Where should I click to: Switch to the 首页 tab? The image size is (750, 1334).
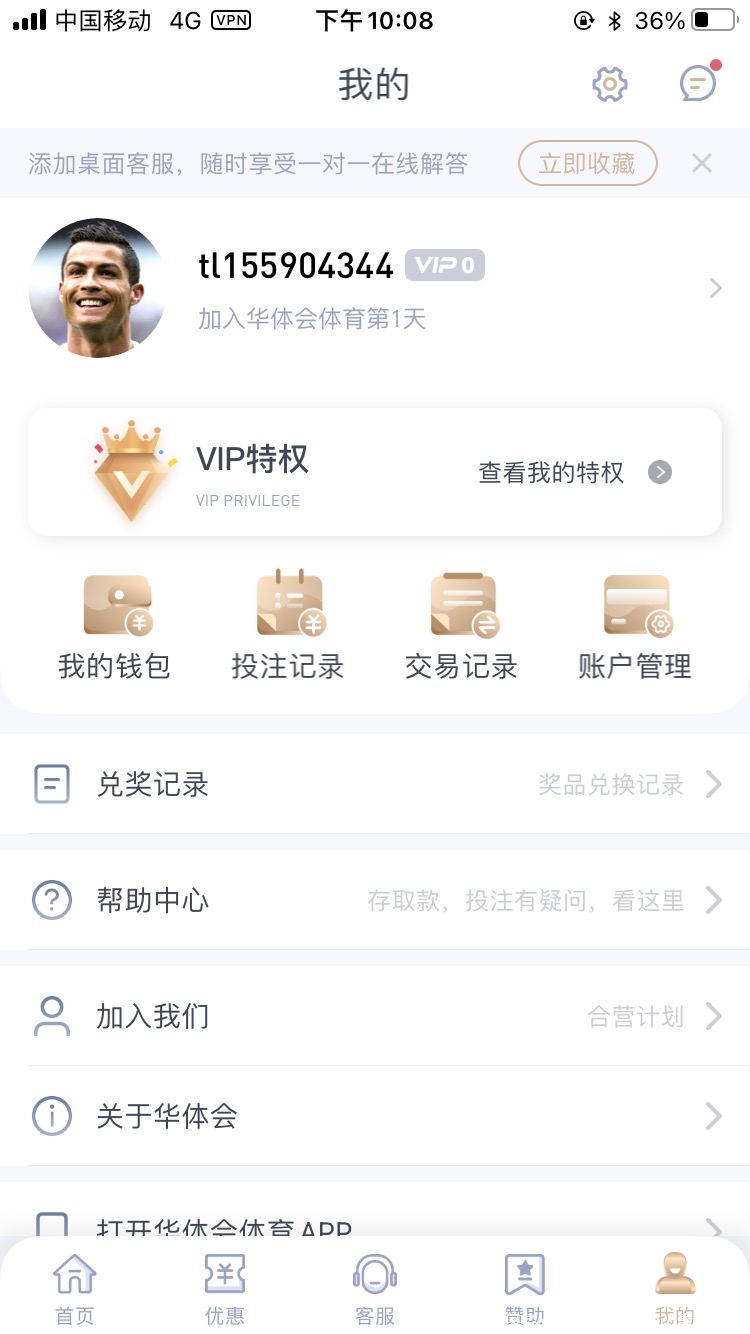[75, 1288]
